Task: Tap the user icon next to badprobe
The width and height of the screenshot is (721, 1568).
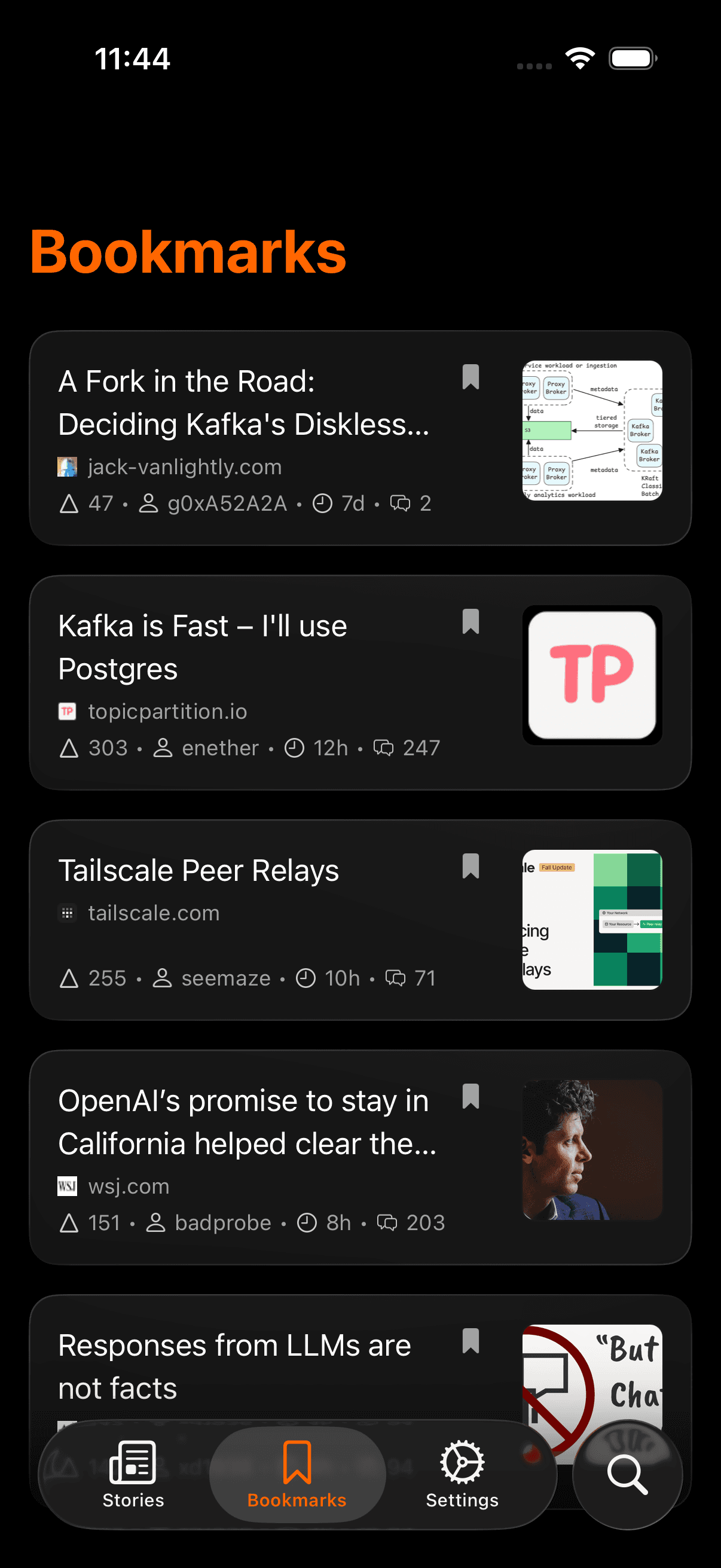Action: coord(157,1222)
